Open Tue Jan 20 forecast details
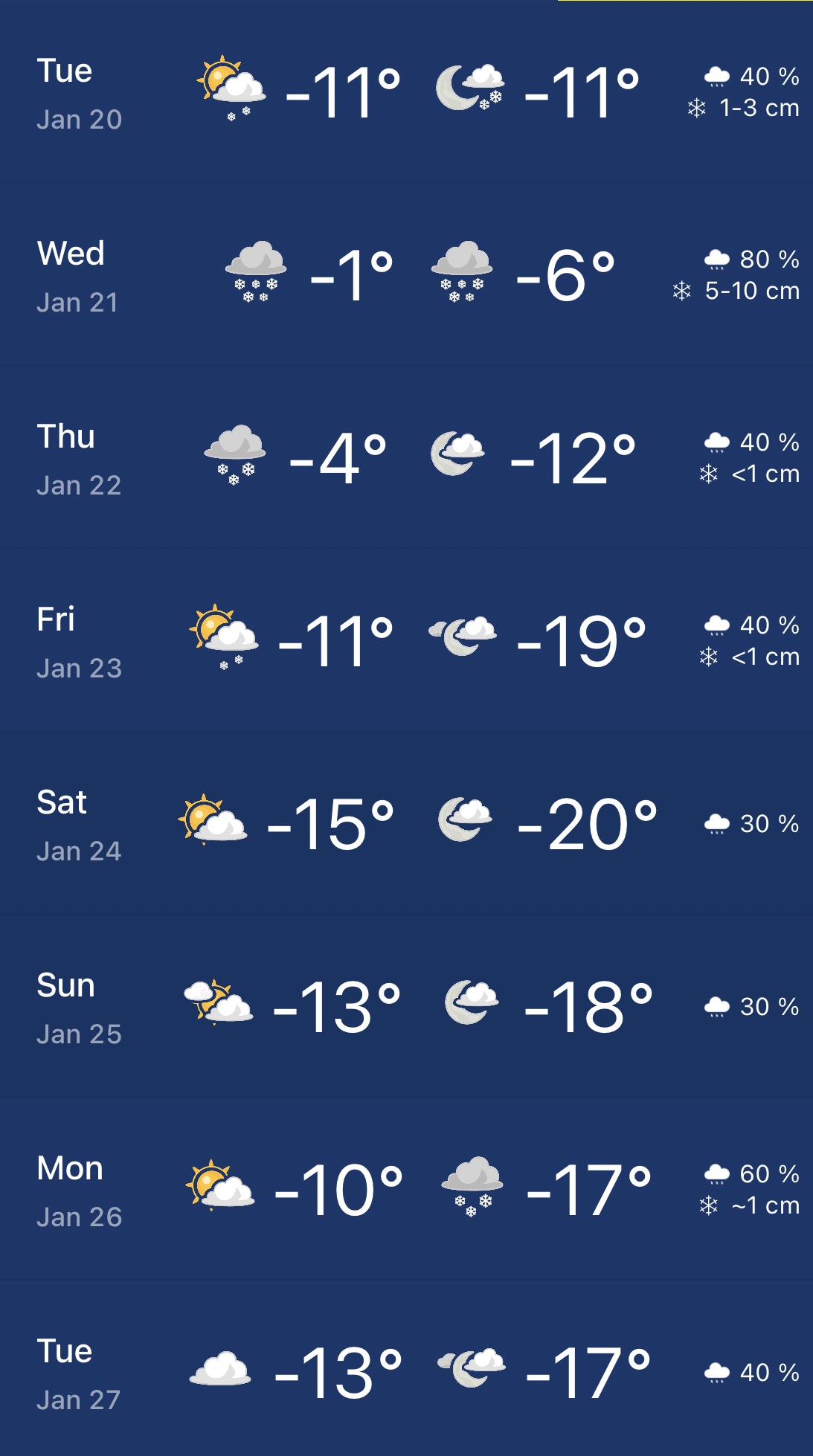The image size is (813, 1456). (x=406, y=93)
